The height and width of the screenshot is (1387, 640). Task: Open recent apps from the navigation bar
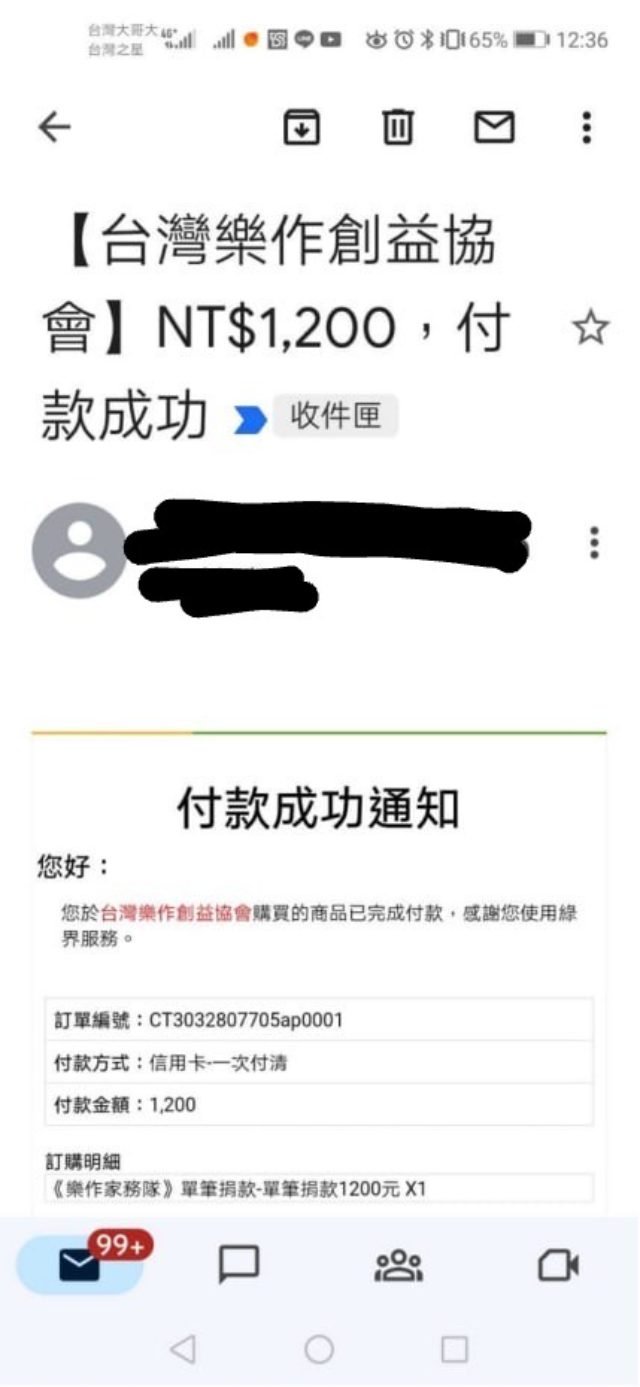454,1349
